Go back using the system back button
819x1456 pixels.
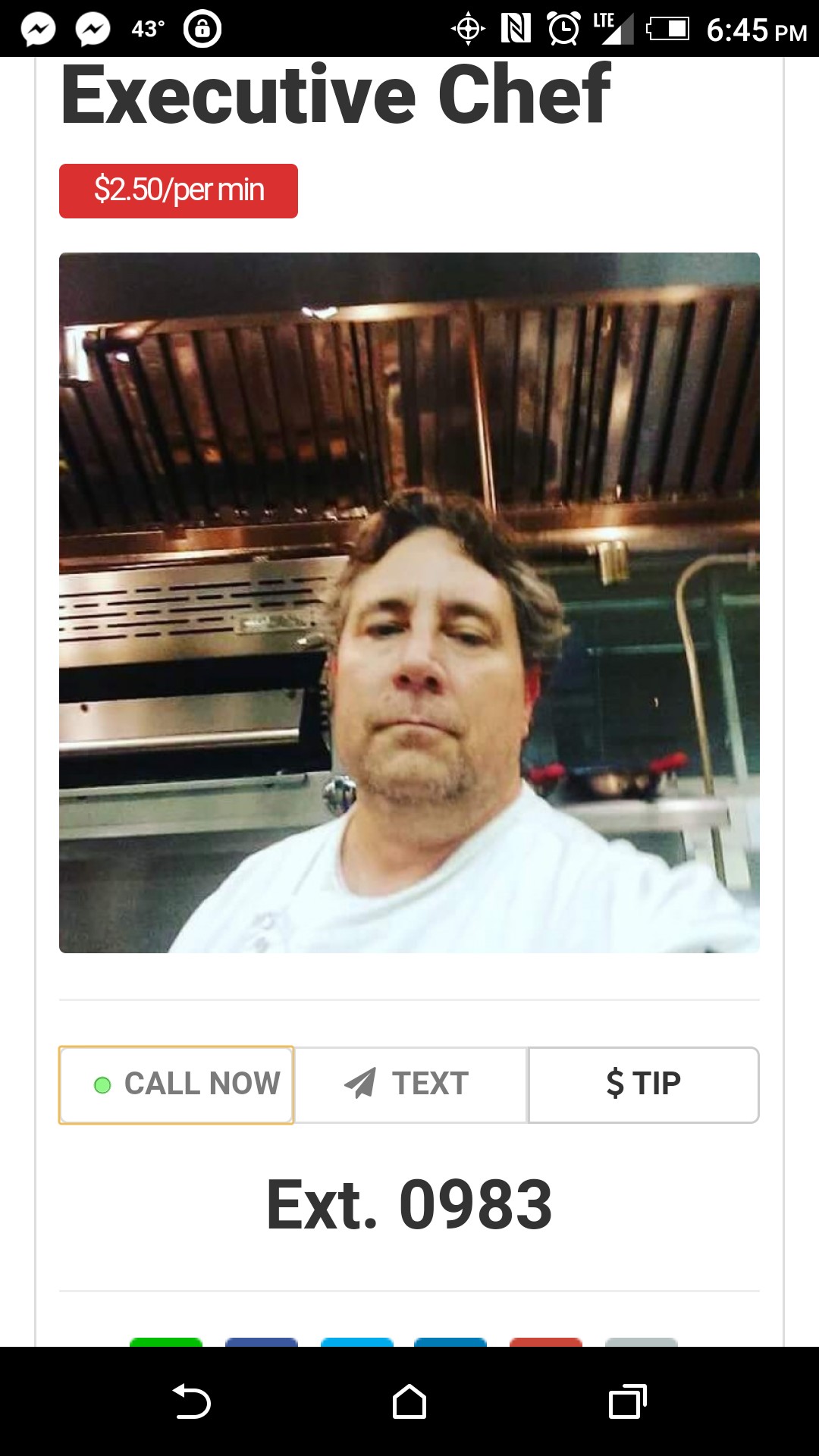click(191, 1401)
